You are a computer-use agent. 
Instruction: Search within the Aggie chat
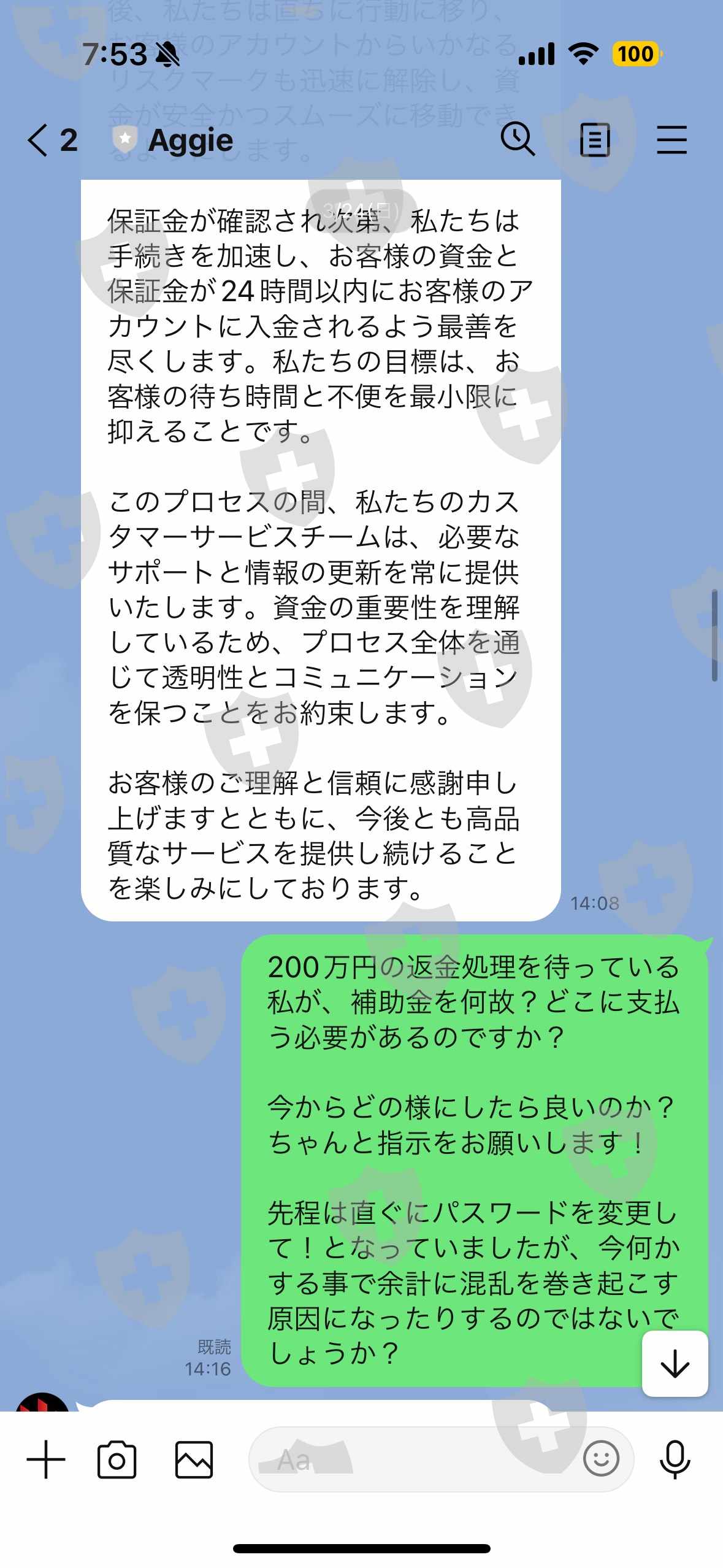(518, 139)
